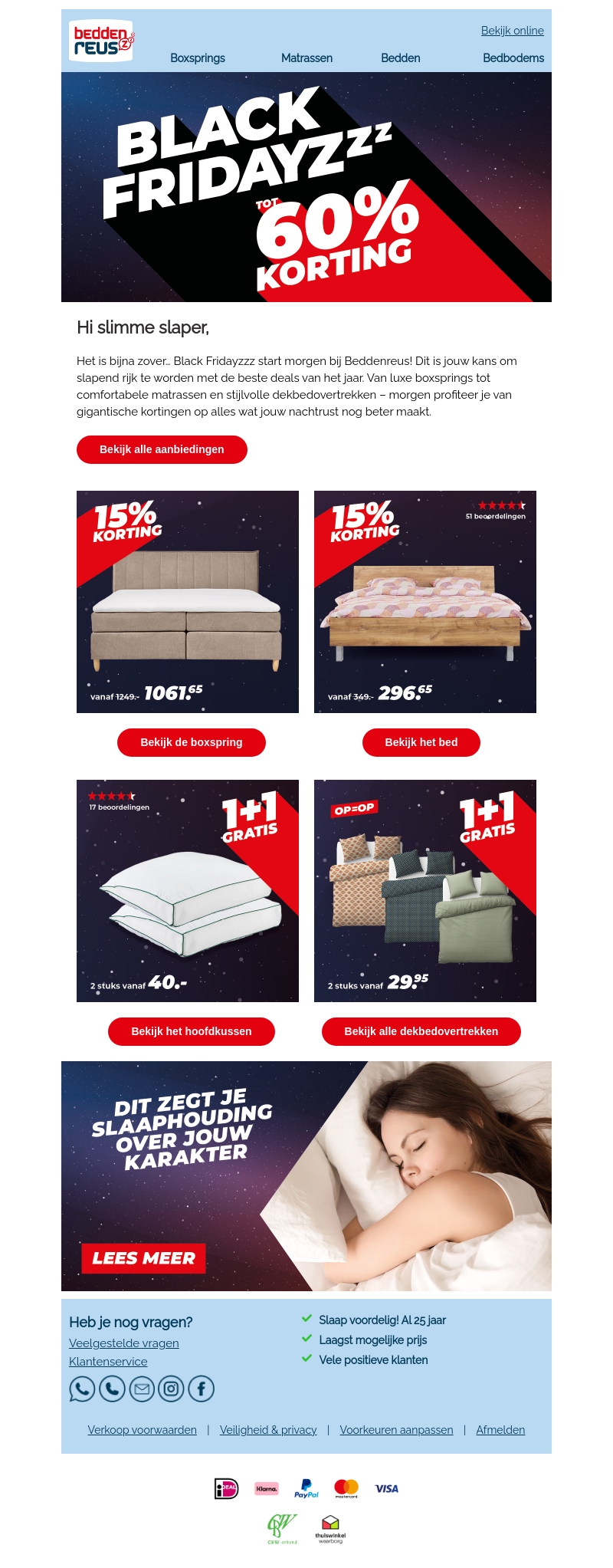Tap the email envelope icon
This screenshot has height=1568, width=613.
[142, 1389]
